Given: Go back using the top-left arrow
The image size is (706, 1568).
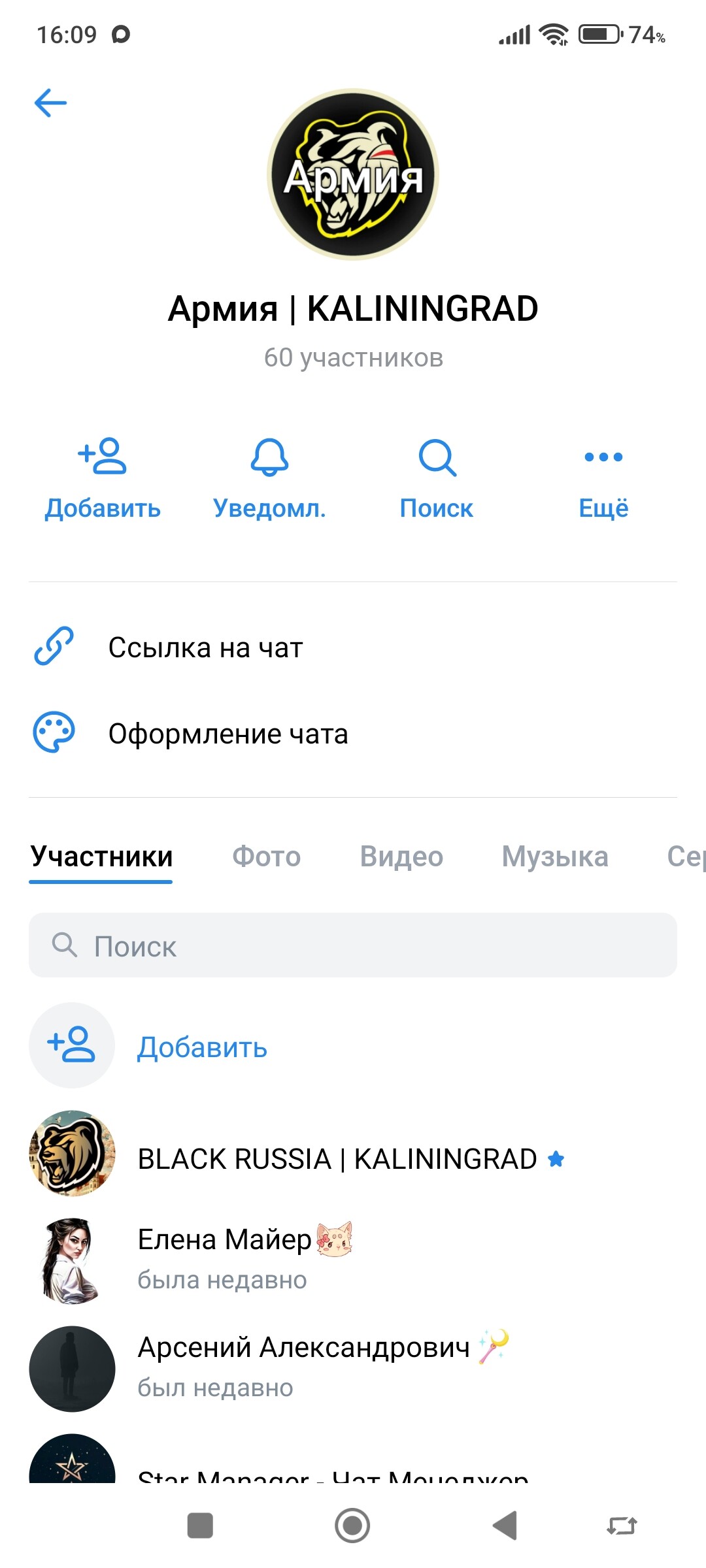Looking at the screenshot, I should pos(50,103).
